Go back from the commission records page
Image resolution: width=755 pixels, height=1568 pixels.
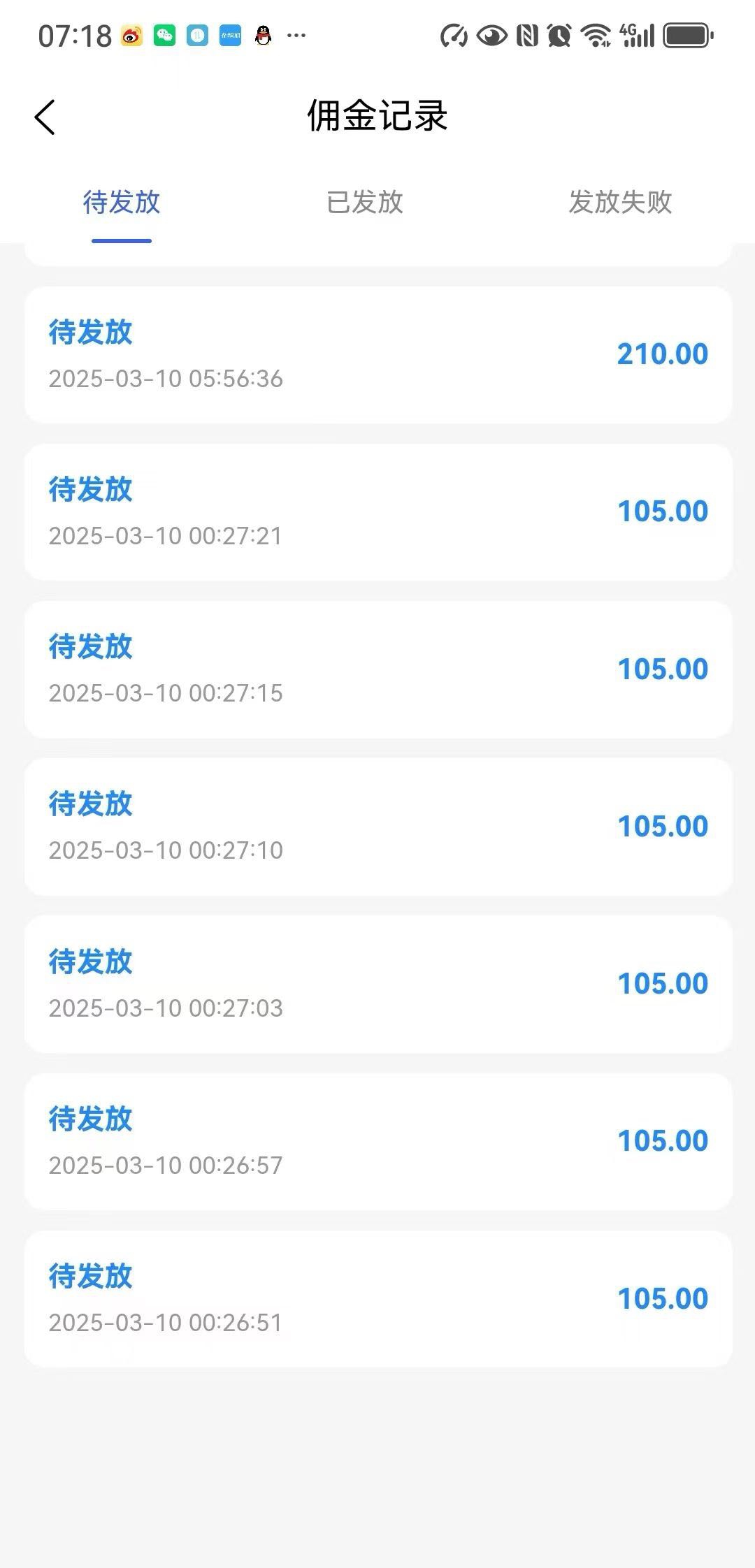point(45,117)
